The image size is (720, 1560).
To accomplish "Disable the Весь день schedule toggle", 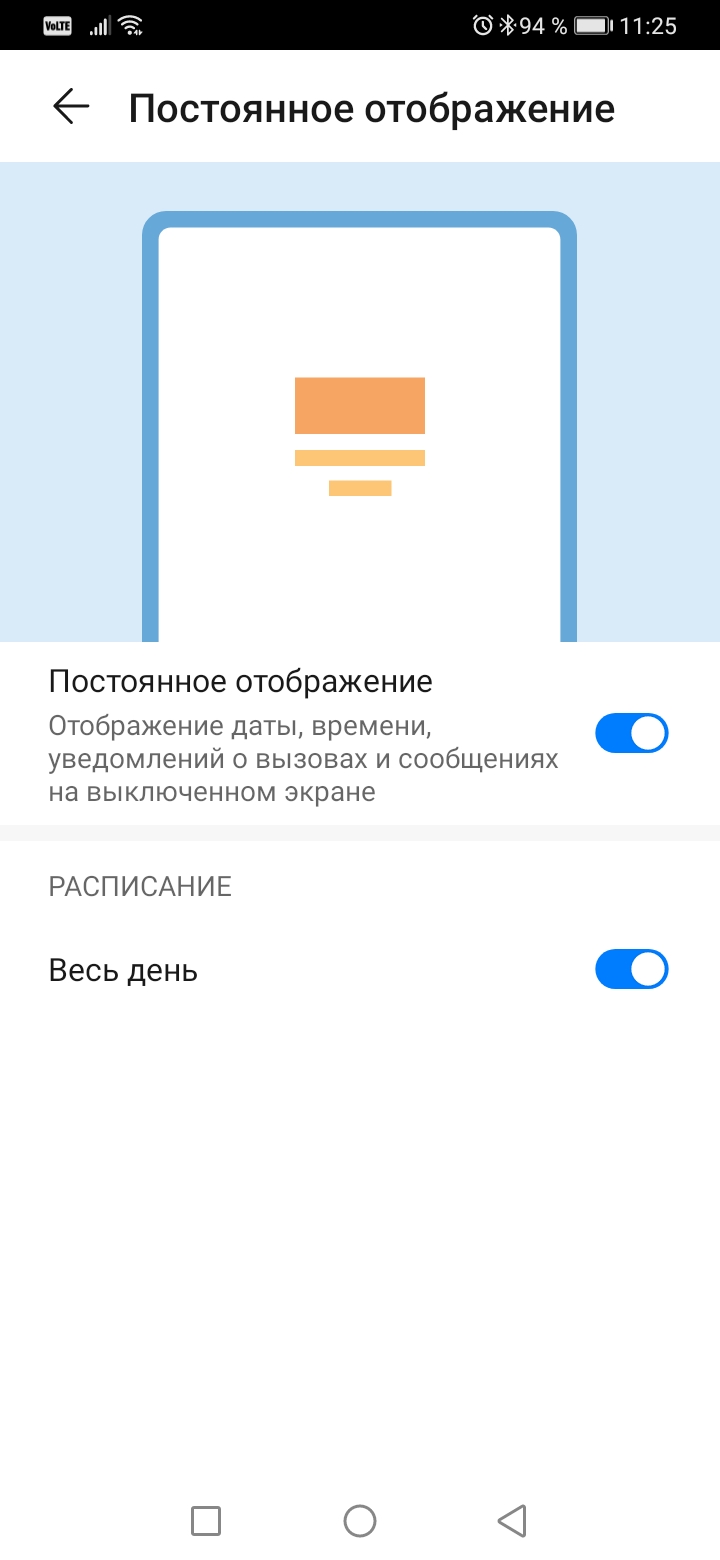I will 631,969.
